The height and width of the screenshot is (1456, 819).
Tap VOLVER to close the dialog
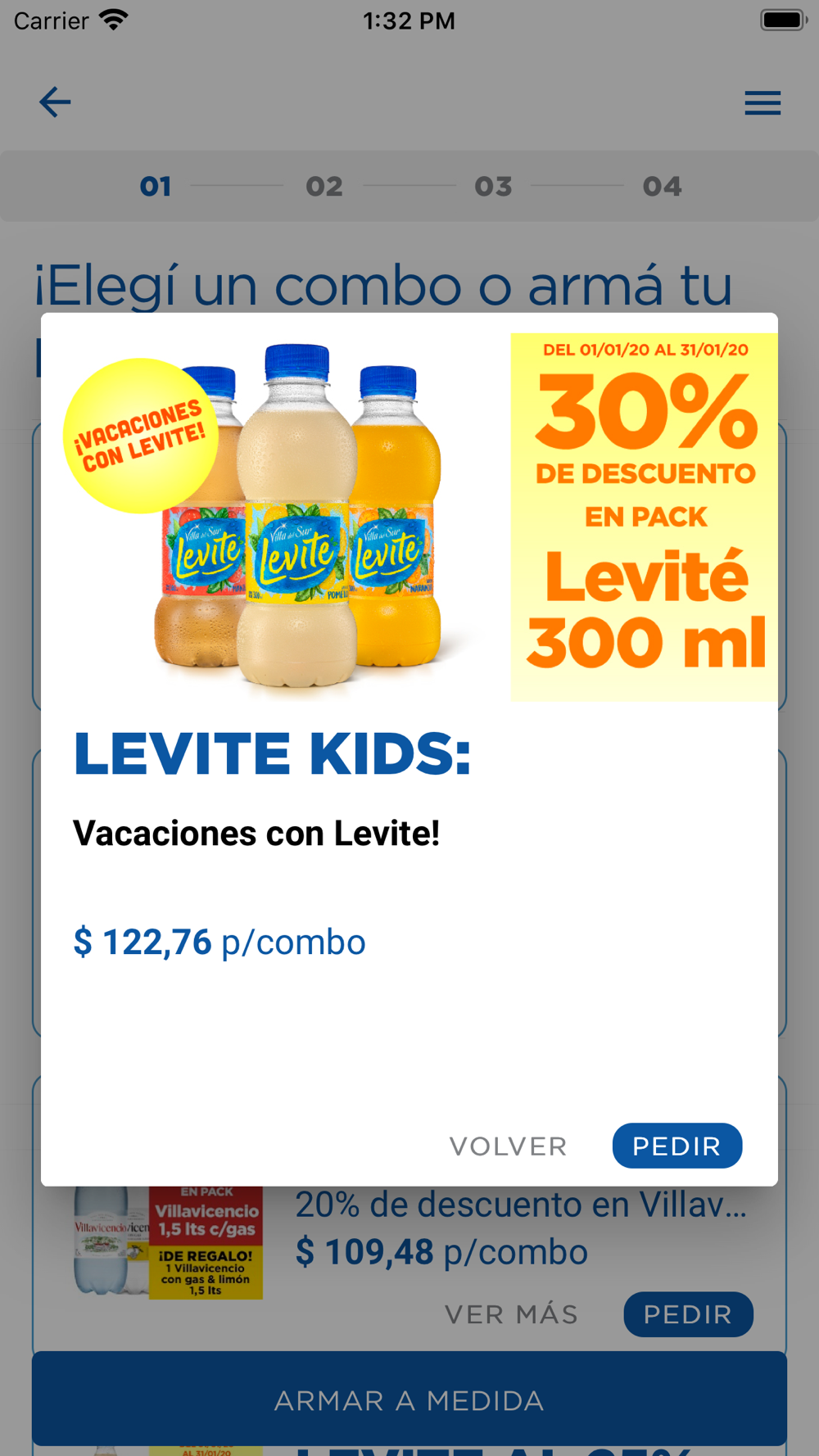(x=509, y=1146)
